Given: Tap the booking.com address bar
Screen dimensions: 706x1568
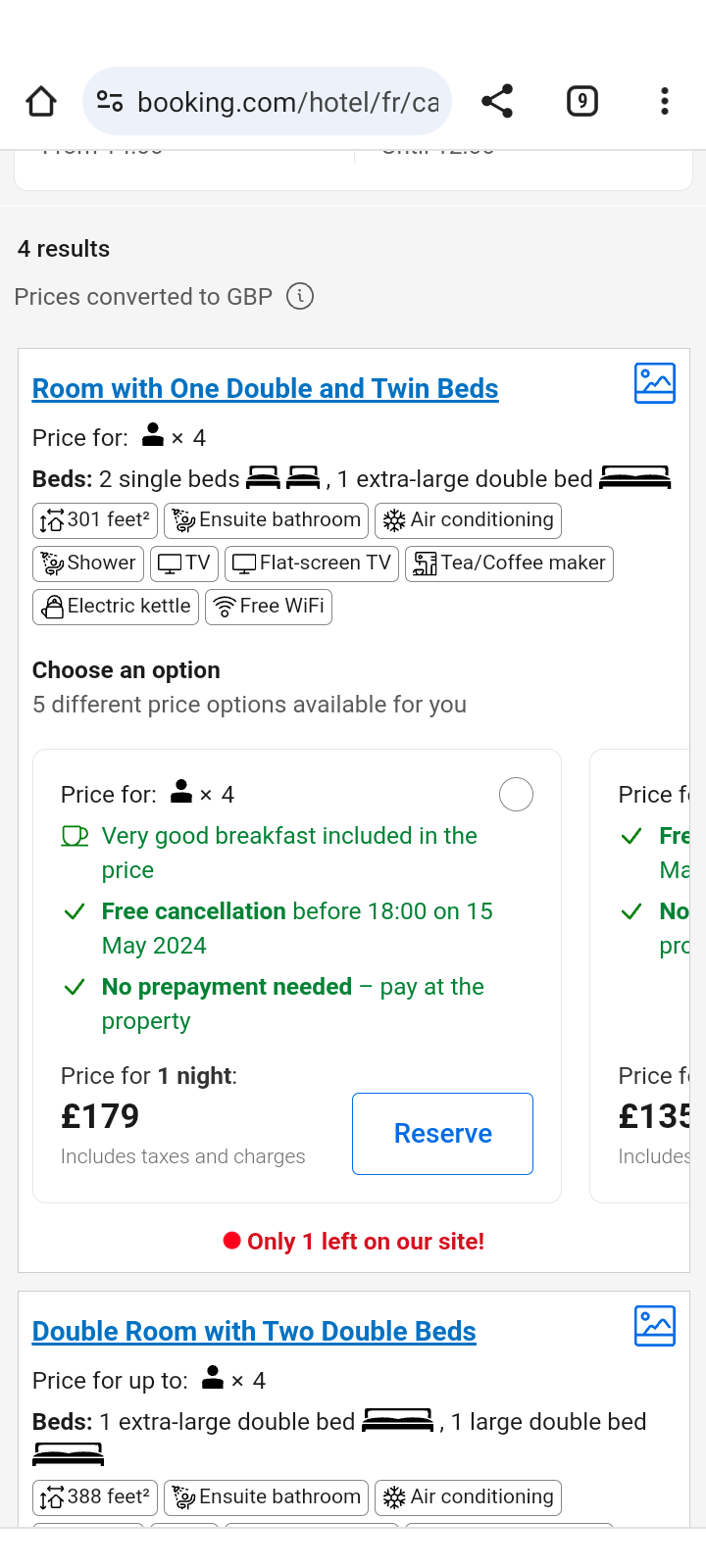Looking at the screenshot, I should pos(267,101).
